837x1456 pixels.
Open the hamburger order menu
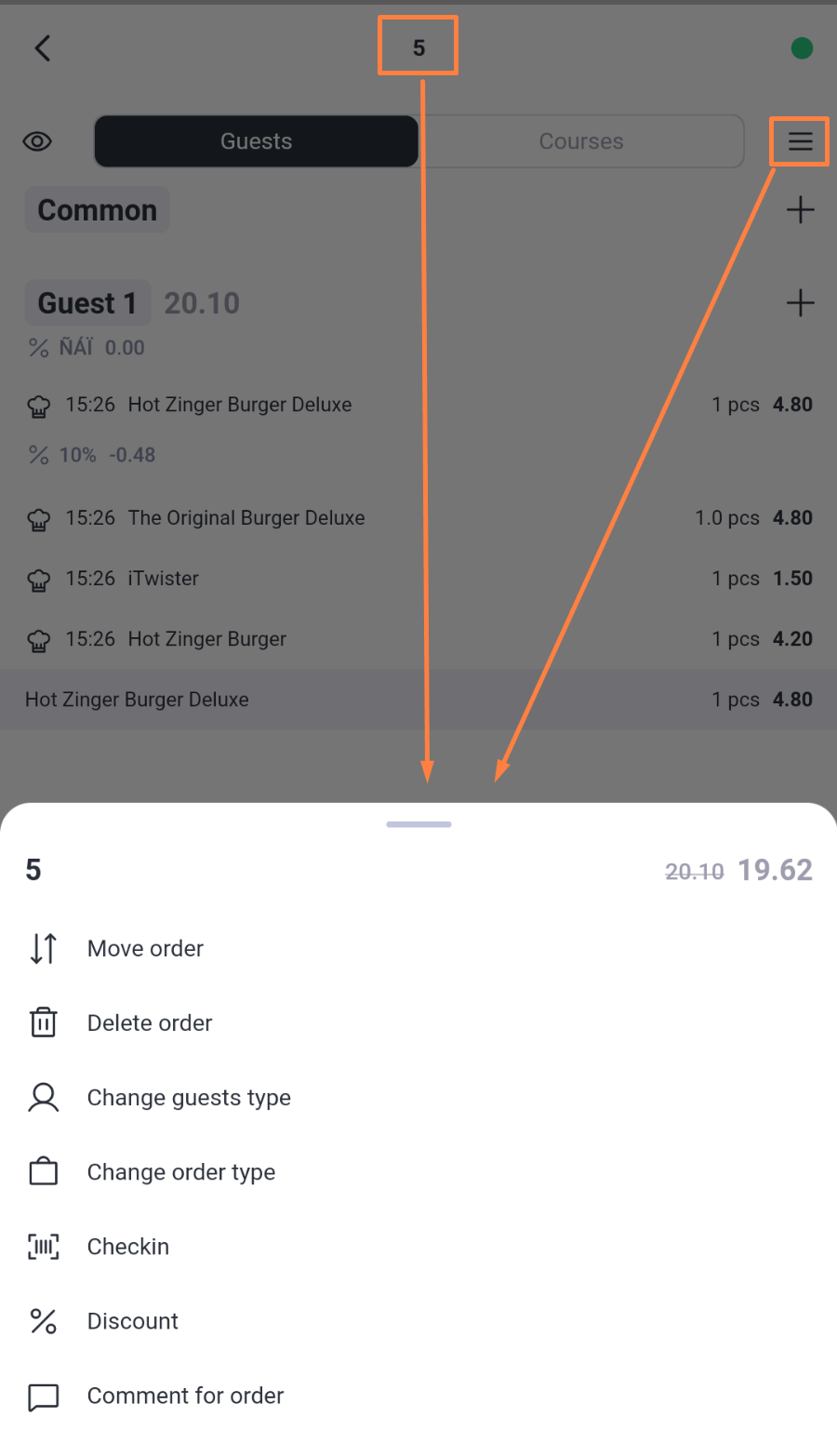801,141
